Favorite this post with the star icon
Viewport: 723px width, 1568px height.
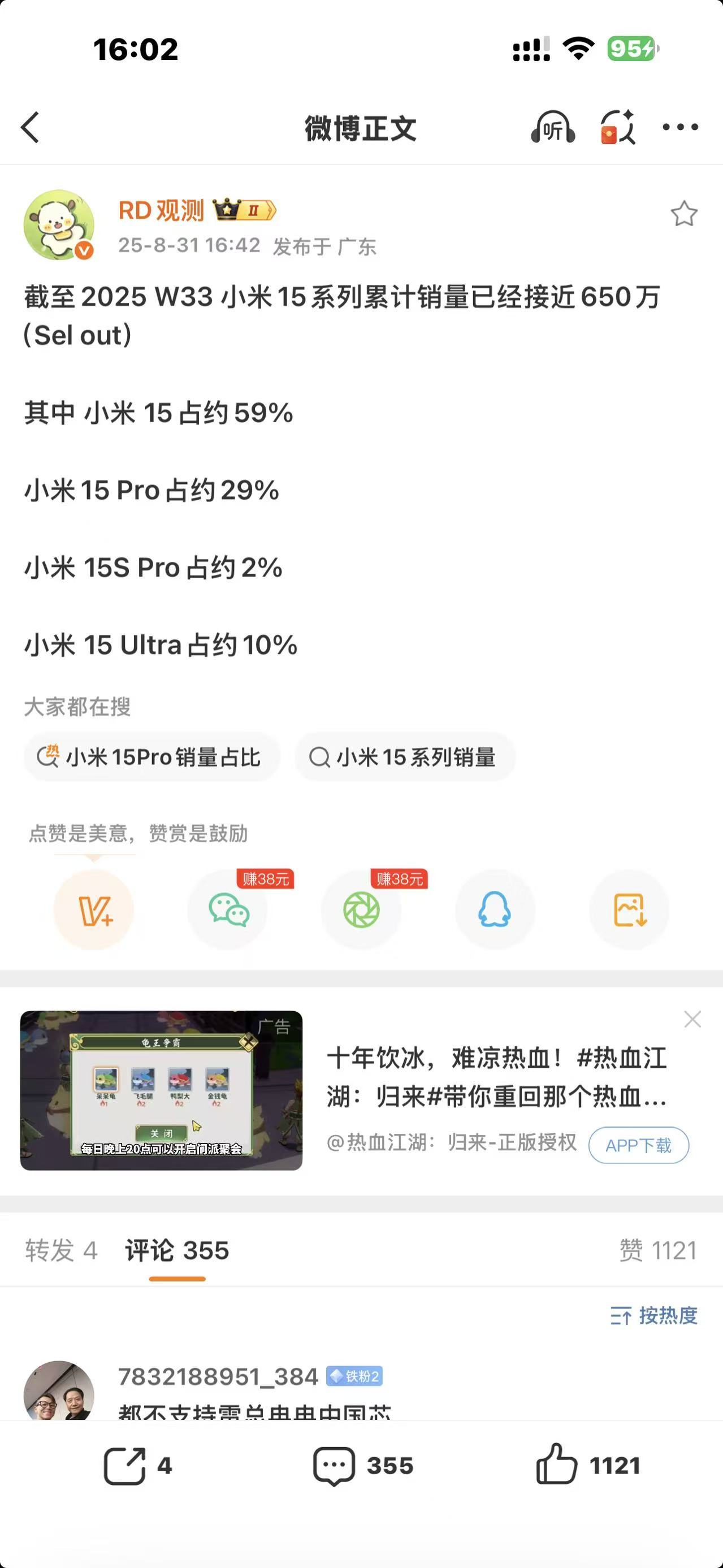[x=683, y=214]
